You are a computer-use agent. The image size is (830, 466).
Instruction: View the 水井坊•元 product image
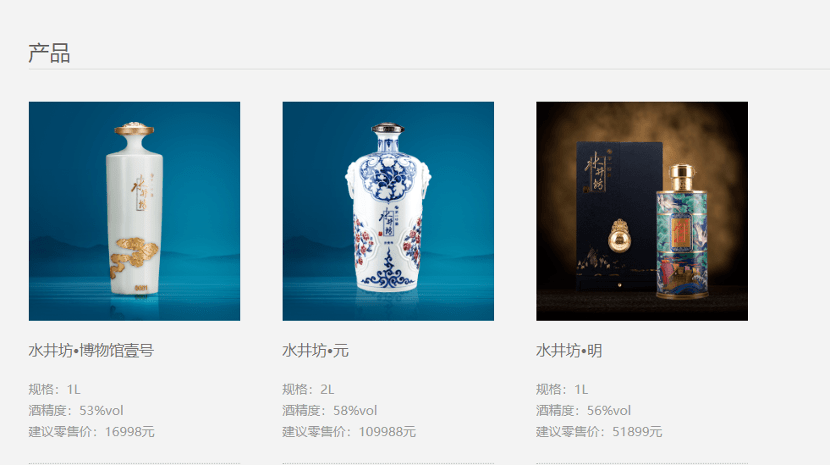[388, 211]
